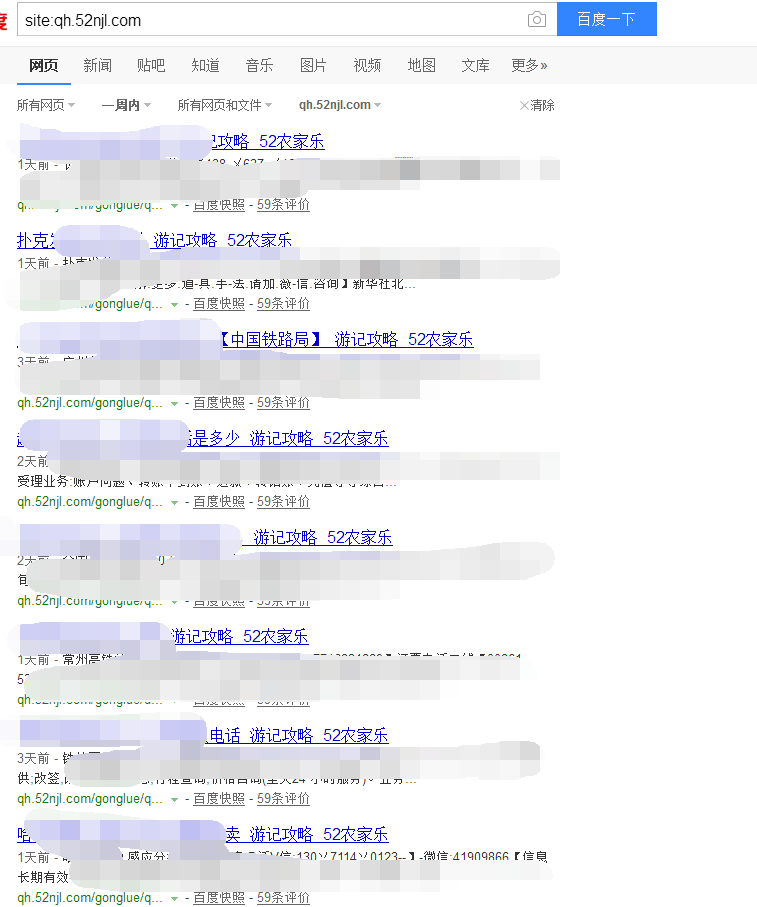The image size is (757, 907).
Task: Switch to the 新闻 tab
Action: point(97,65)
